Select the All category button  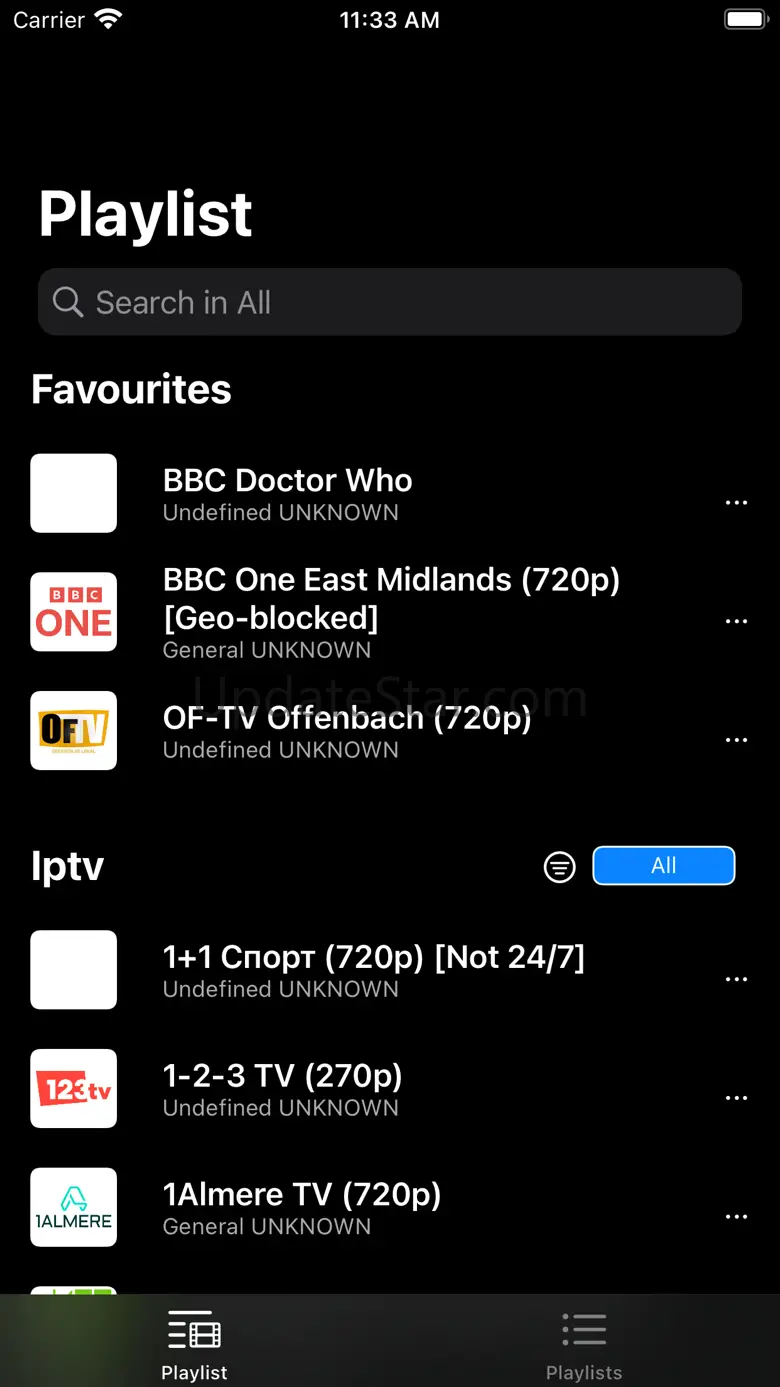point(664,866)
